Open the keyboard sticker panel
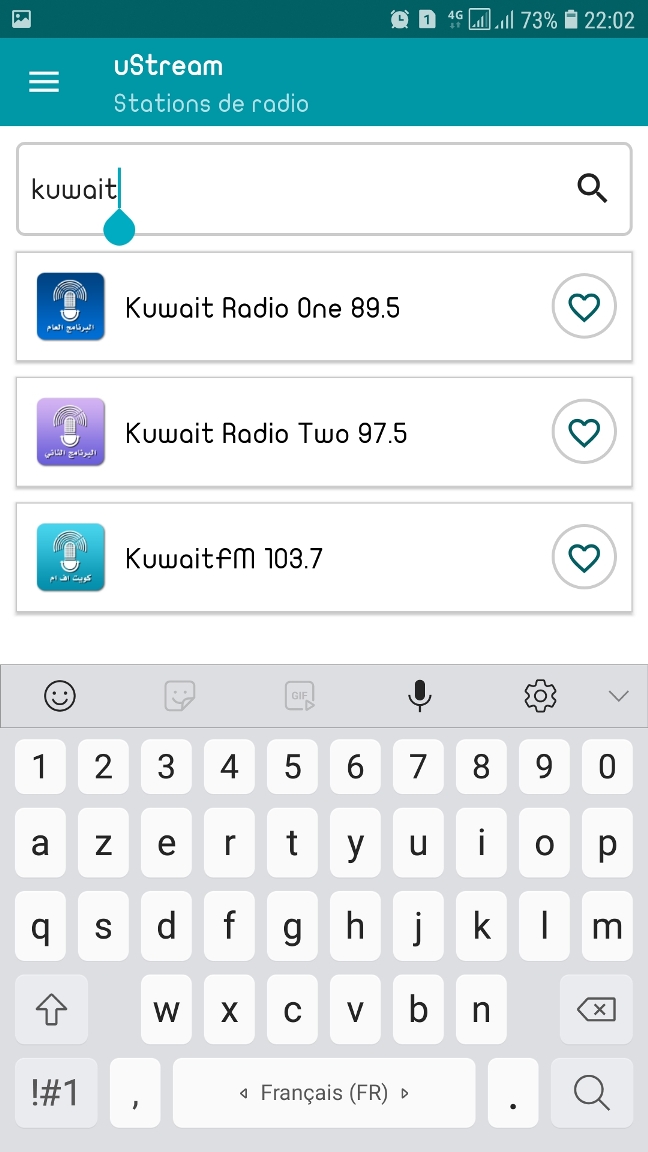 180,695
